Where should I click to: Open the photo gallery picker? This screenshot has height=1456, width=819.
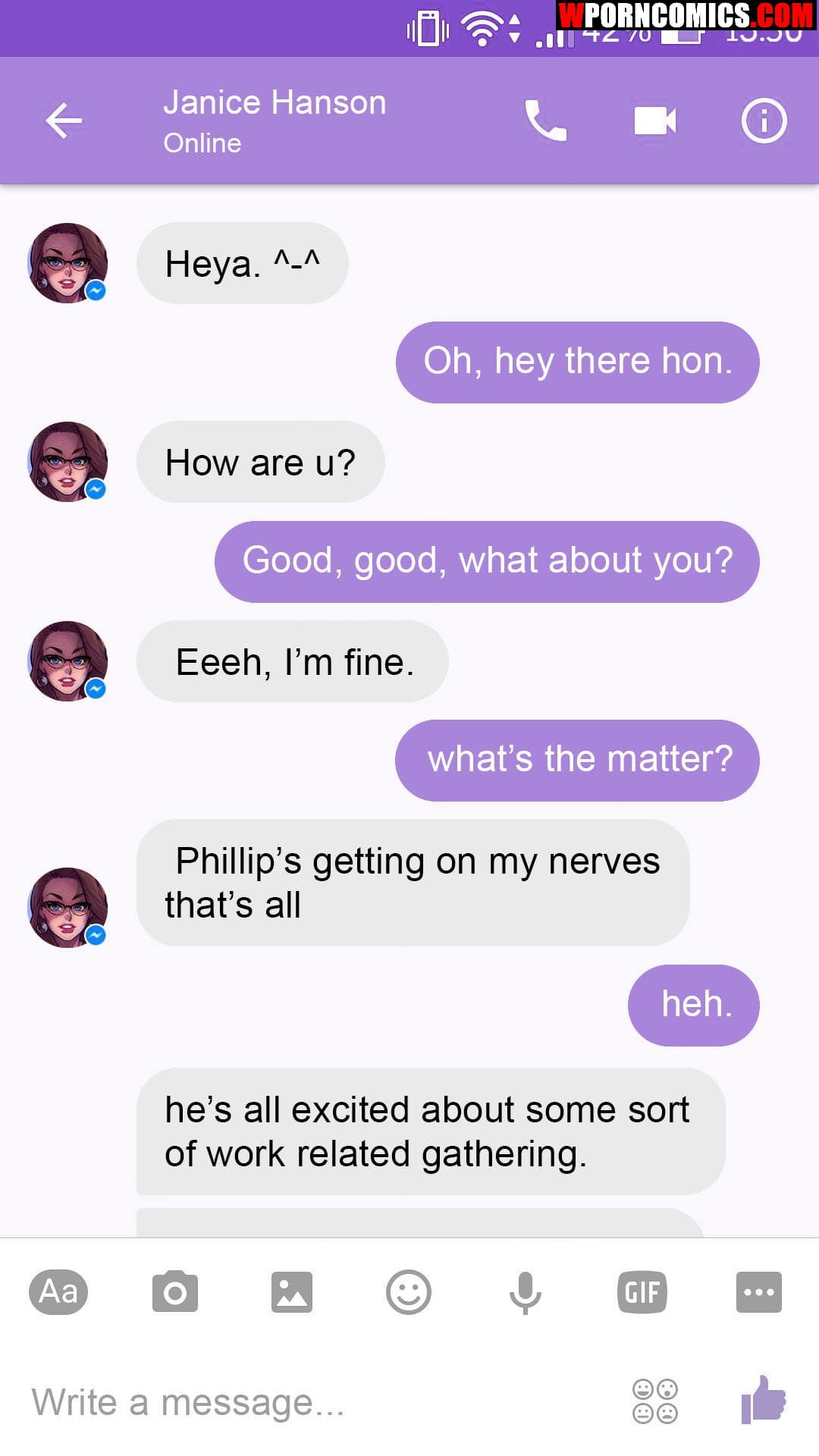tap(292, 1293)
